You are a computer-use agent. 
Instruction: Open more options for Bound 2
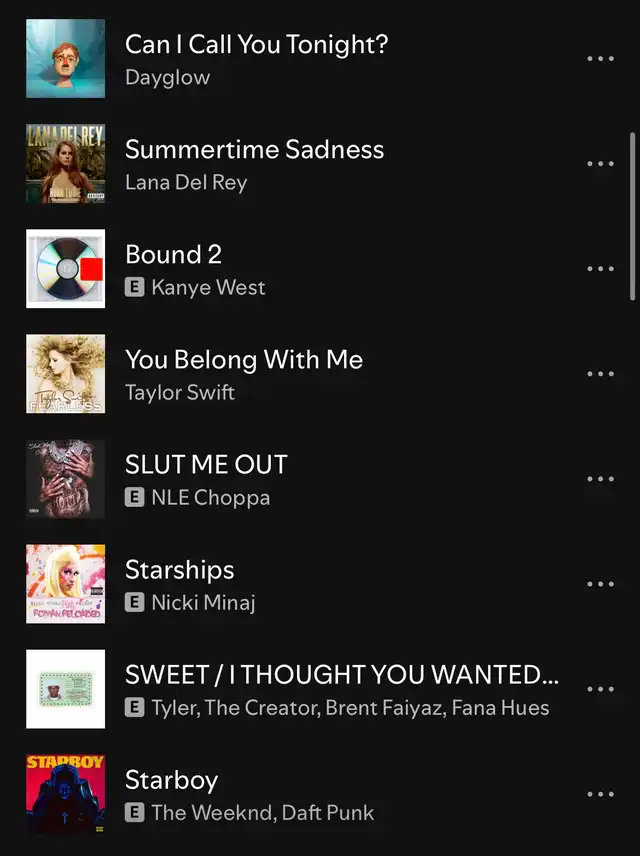point(600,269)
